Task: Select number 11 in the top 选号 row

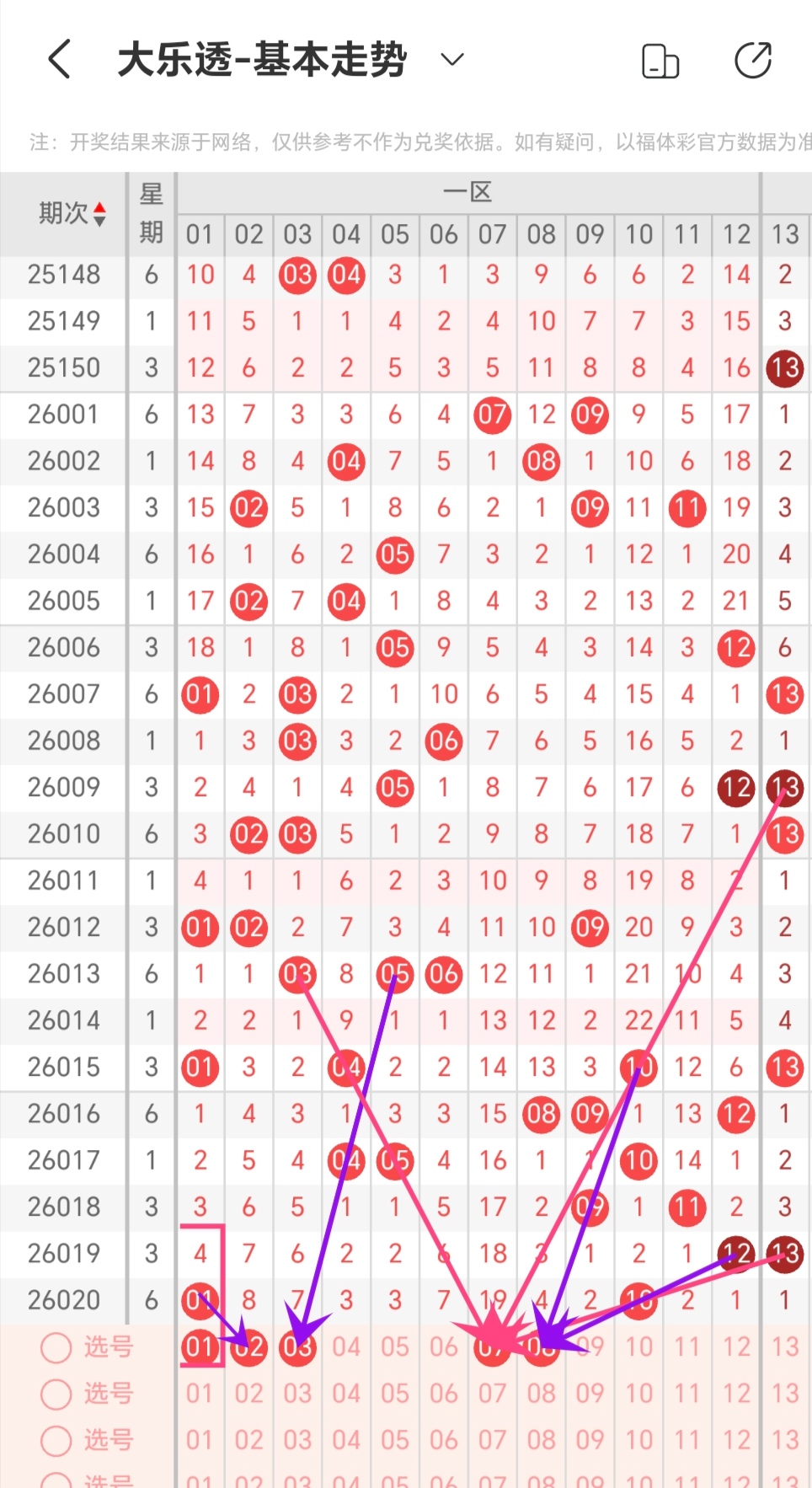Action: tap(687, 1347)
